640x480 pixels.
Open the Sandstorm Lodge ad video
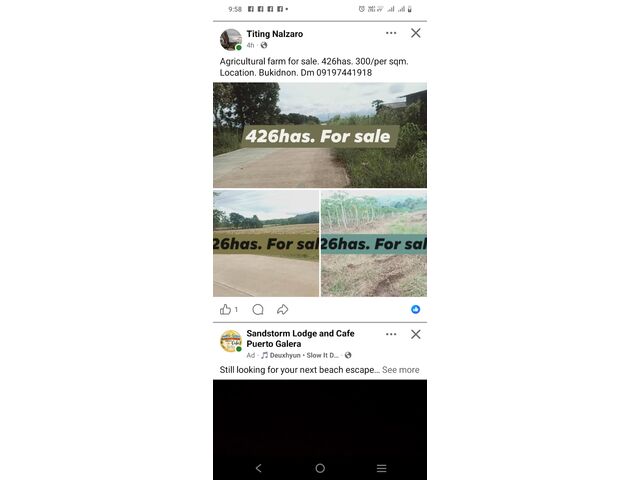(x=320, y=415)
